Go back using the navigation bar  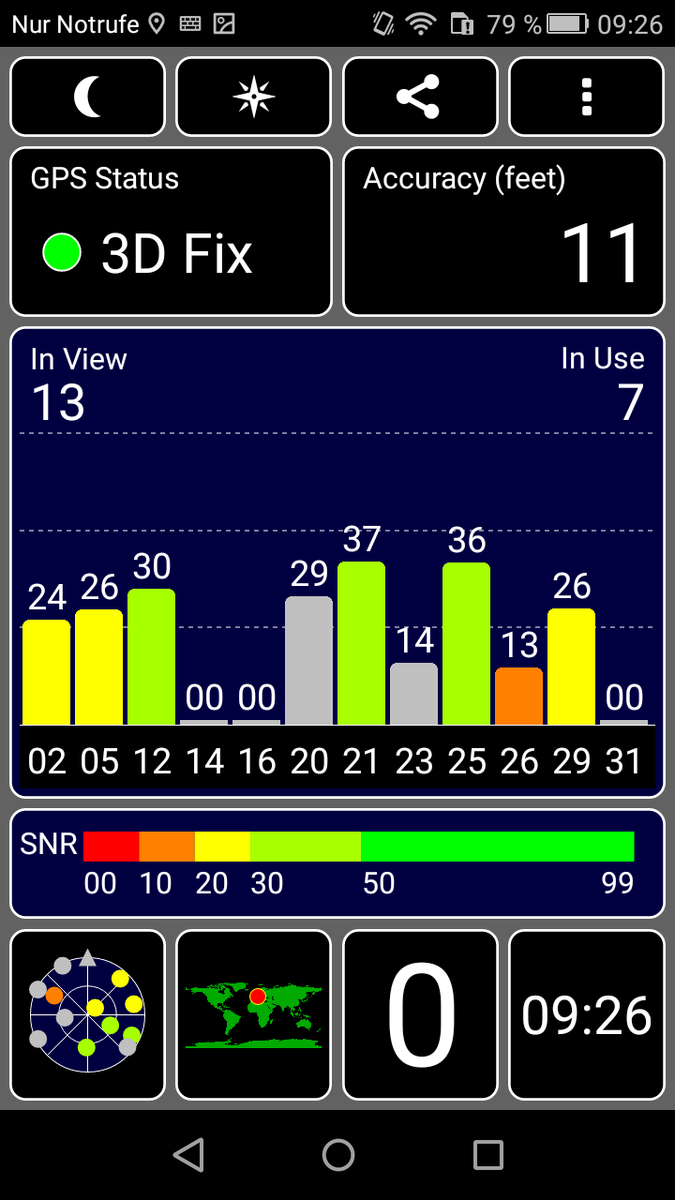click(188, 1155)
